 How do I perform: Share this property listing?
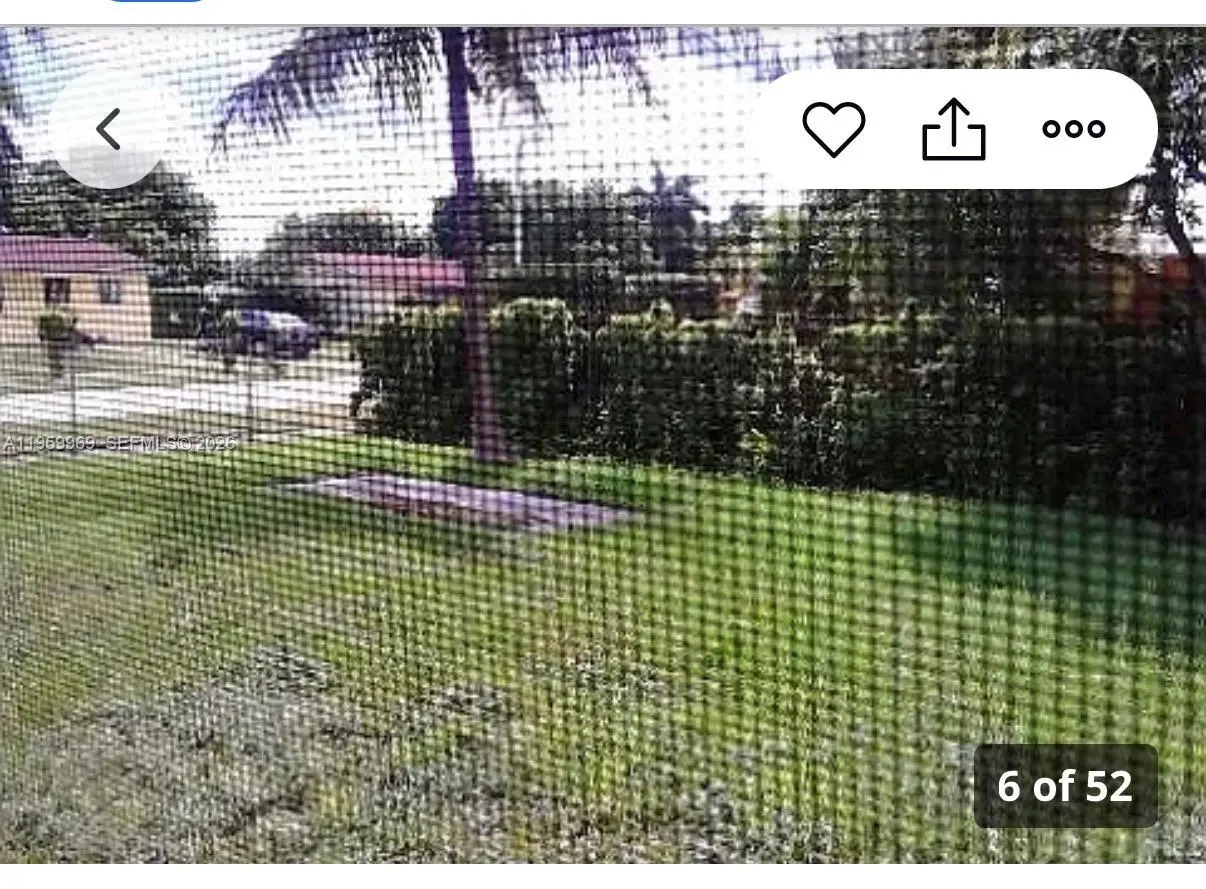click(x=953, y=129)
